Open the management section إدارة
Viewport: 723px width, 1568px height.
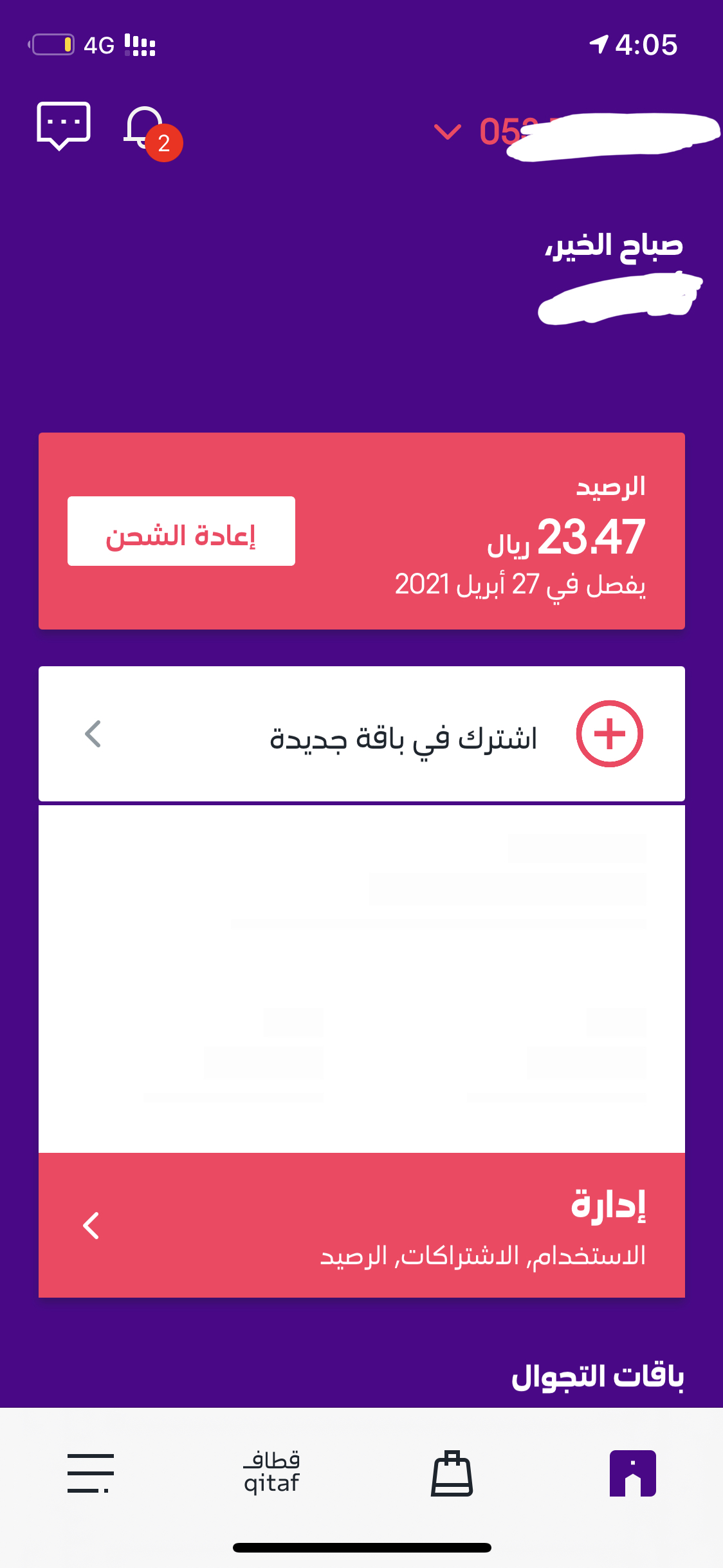pos(361,1225)
